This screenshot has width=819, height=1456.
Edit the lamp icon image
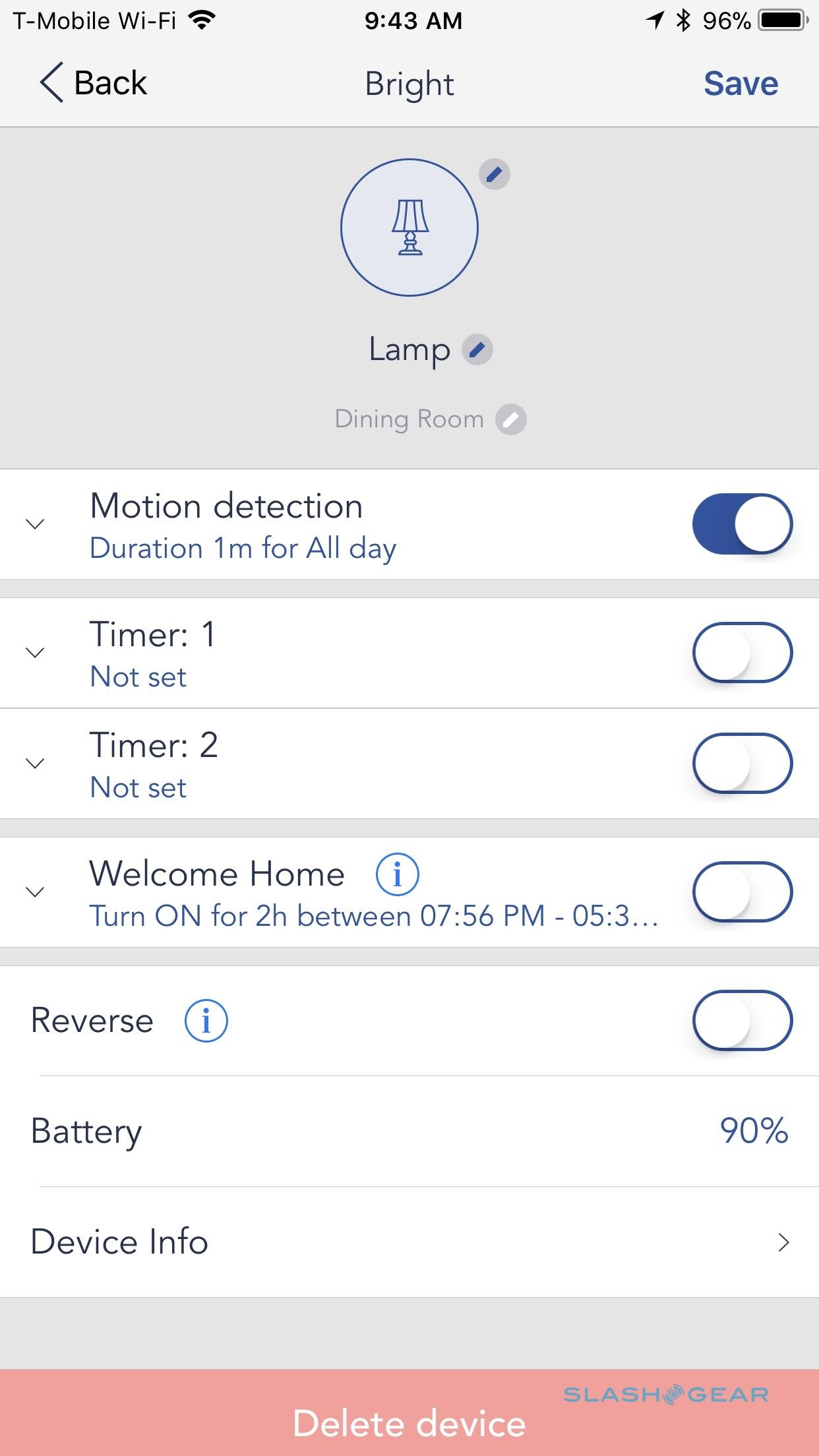(x=494, y=174)
